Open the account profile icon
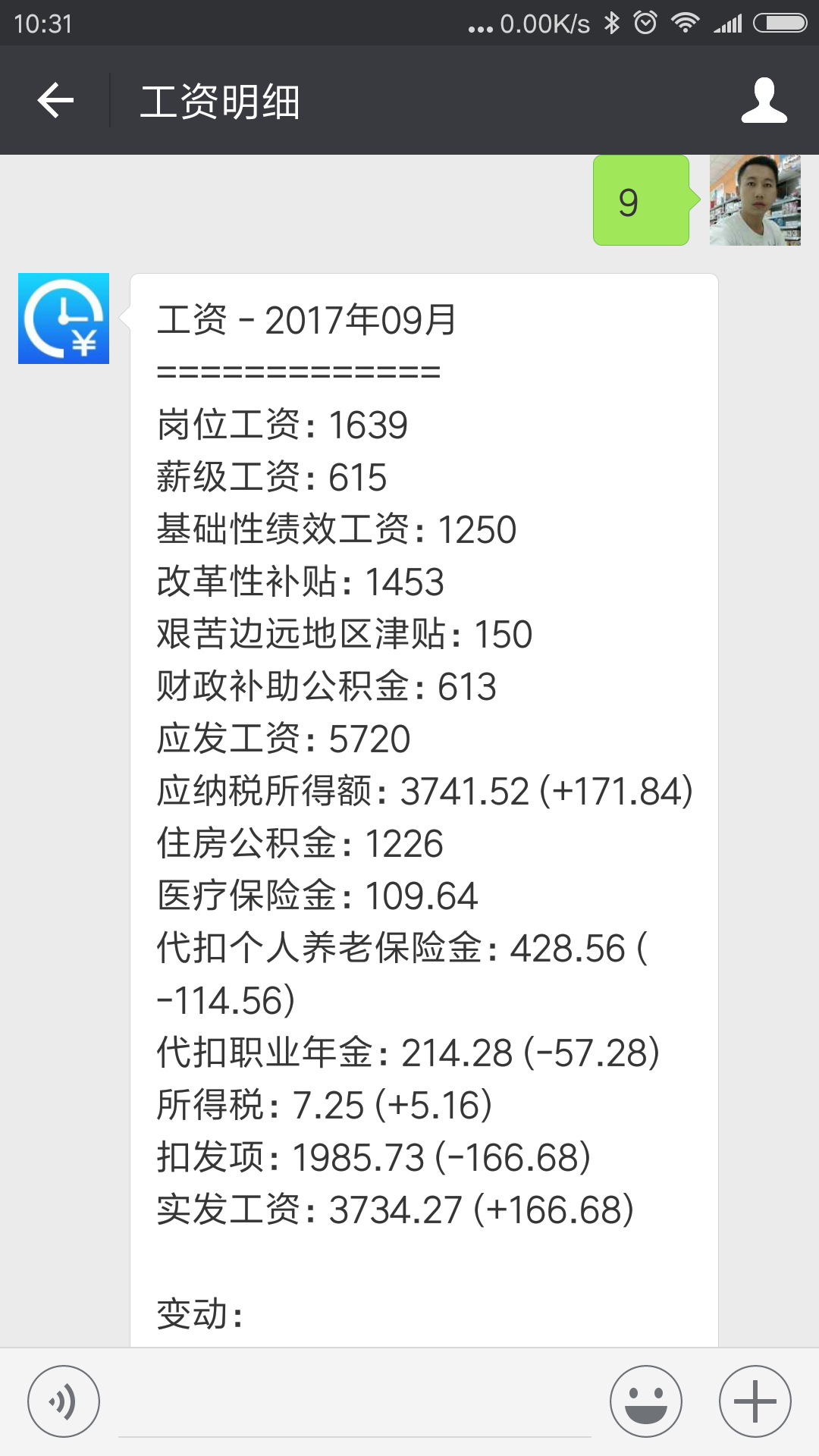This screenshot has width=819, height=1456. point(764,100)
